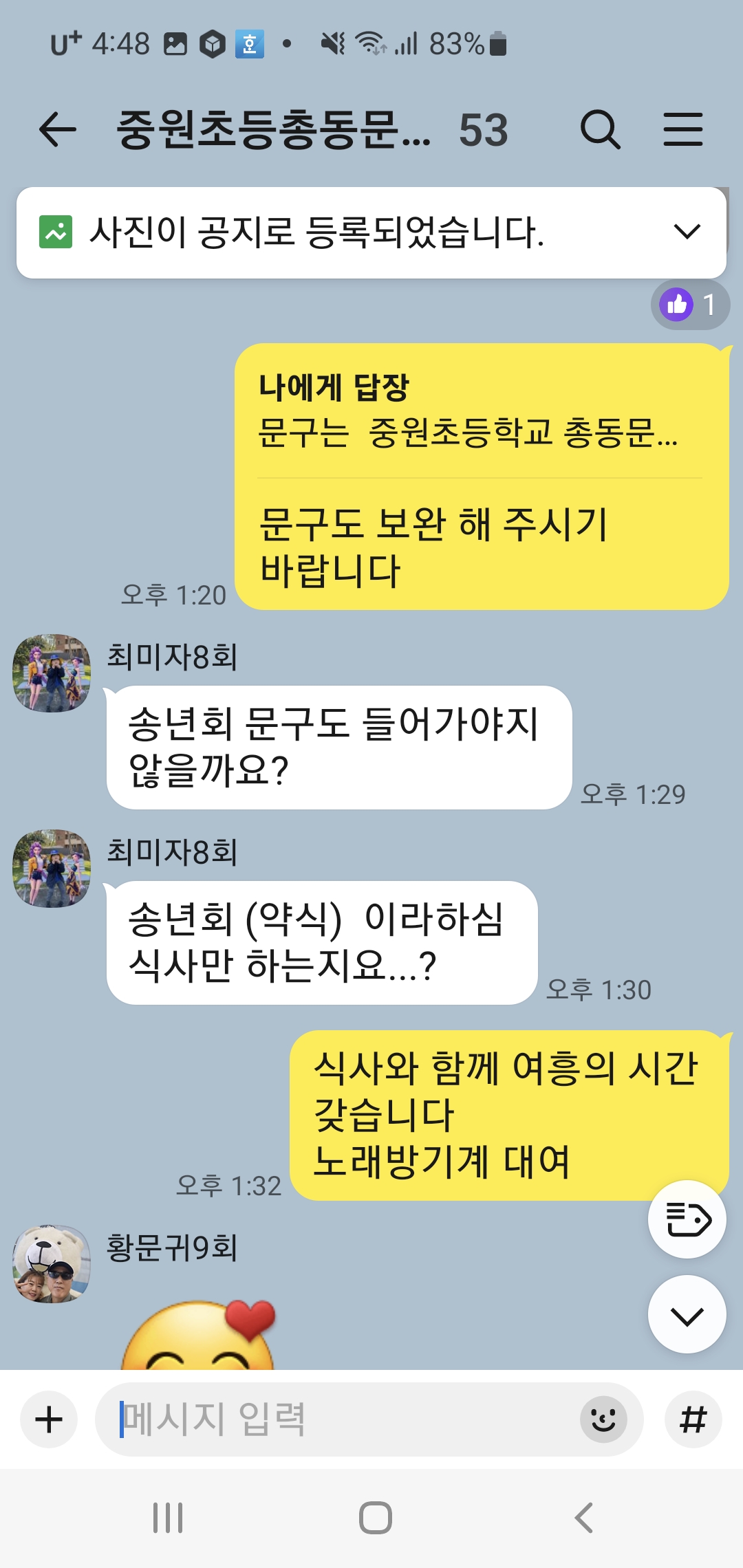This screenshot has width=743, height=1568.
Task: Jump to the latest message
Action: tap(687, 1315)
